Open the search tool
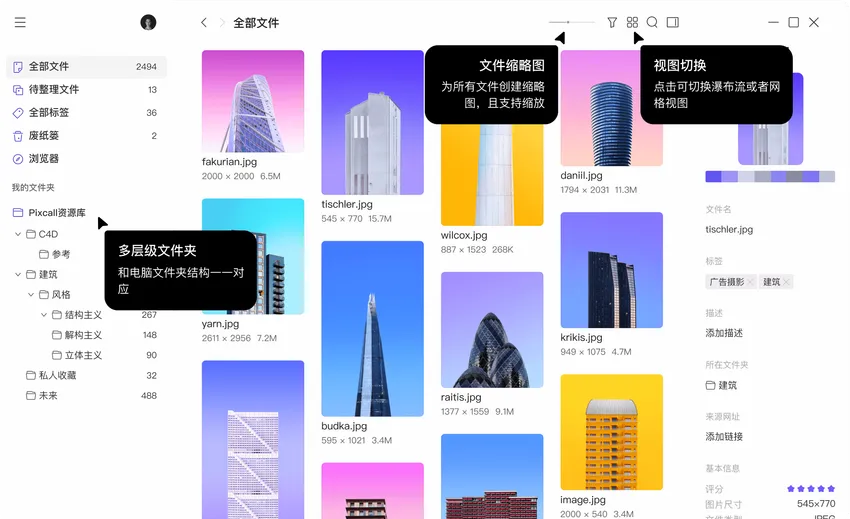Image resolution: width=850 pixels, height=519 pixels. click(x=652, y=22)
